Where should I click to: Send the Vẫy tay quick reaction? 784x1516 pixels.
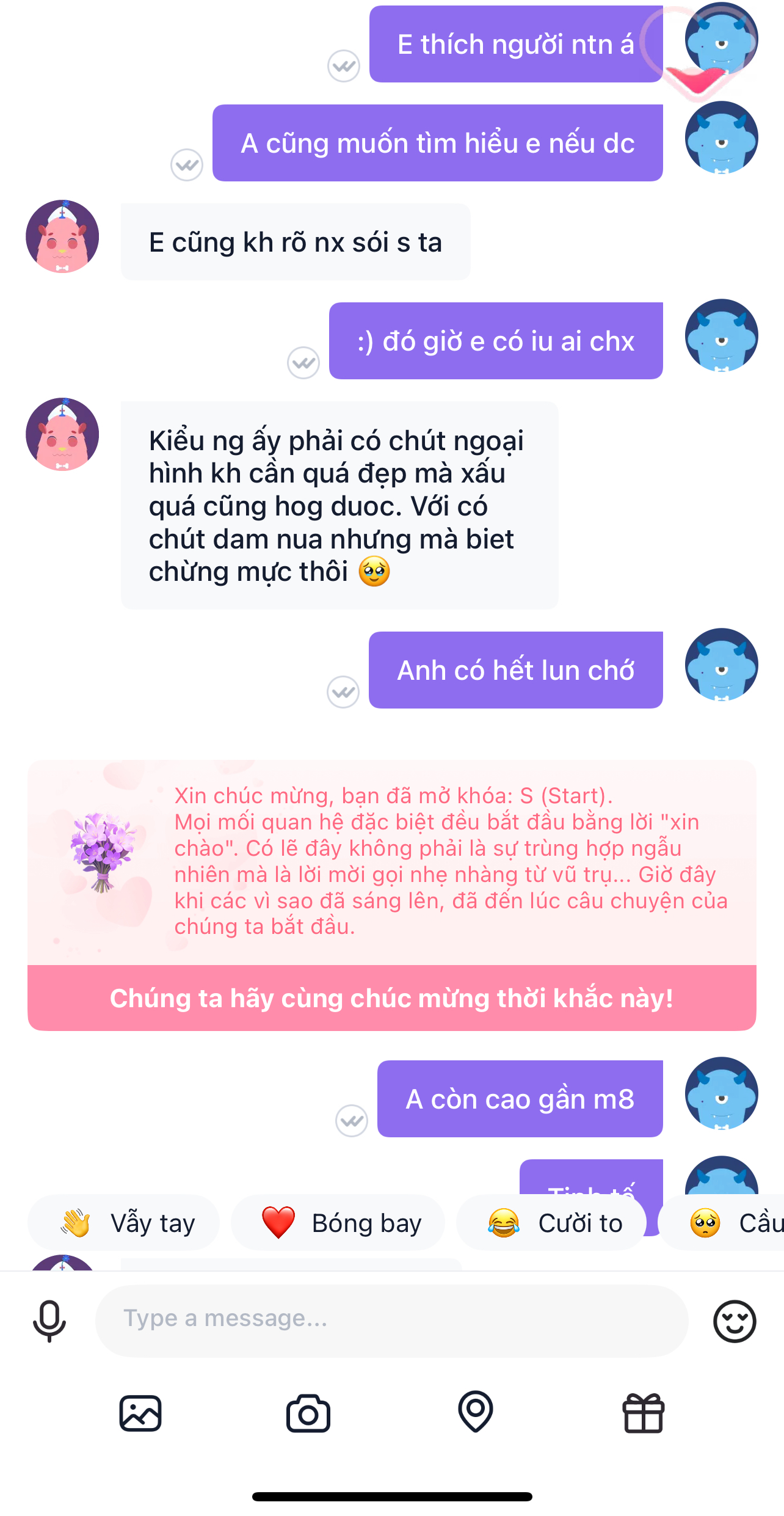click(124, 1223)
